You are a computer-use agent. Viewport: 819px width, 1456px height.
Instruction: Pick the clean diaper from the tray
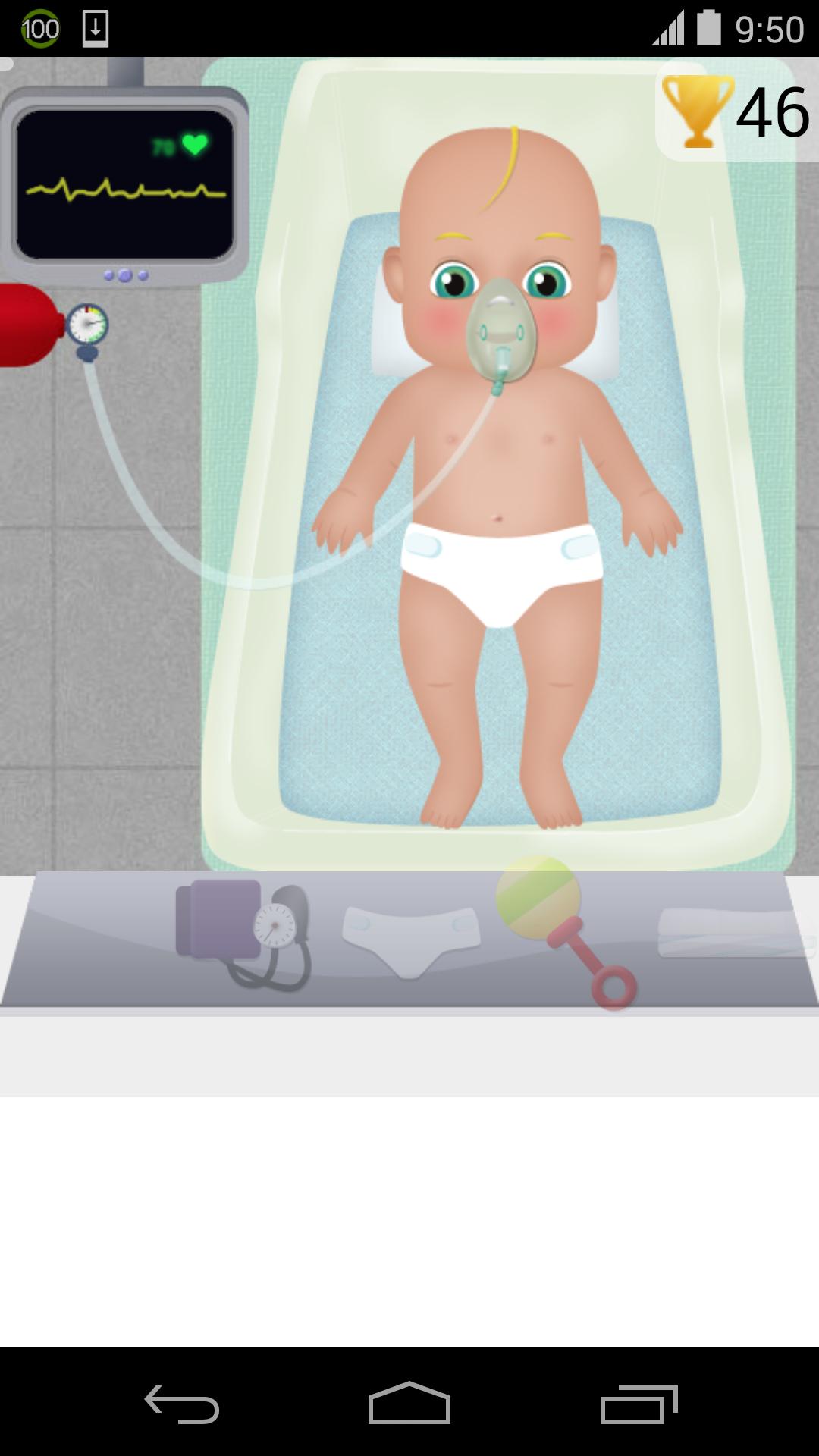(x=410, y=939)
